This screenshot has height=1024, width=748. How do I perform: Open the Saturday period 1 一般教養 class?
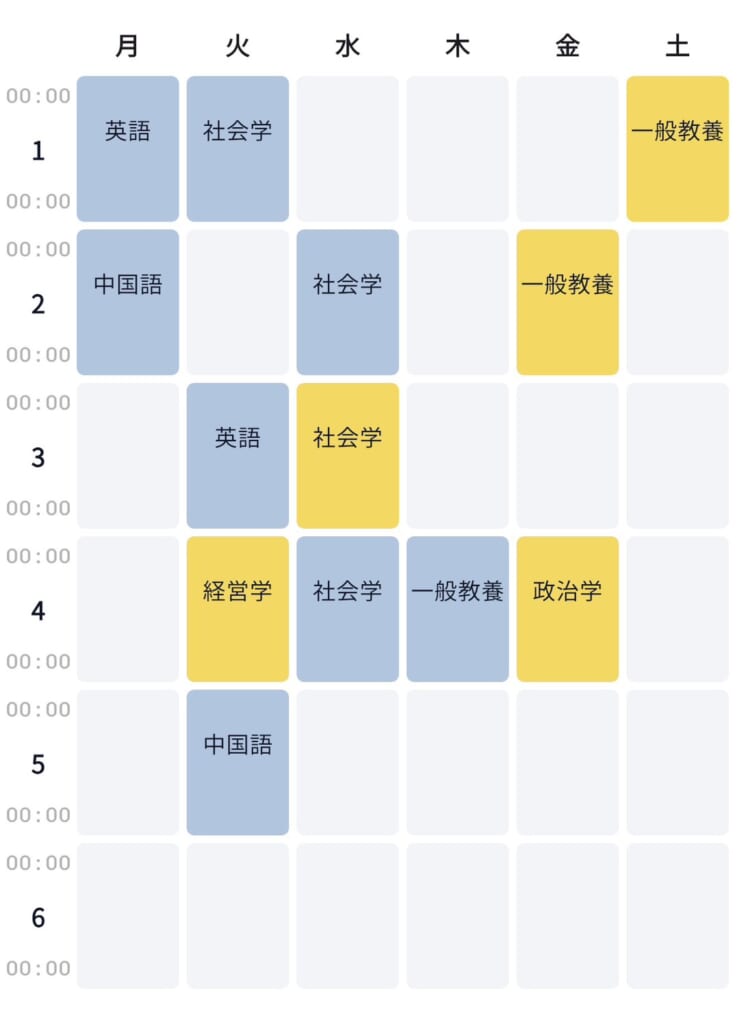coord(677,148)
